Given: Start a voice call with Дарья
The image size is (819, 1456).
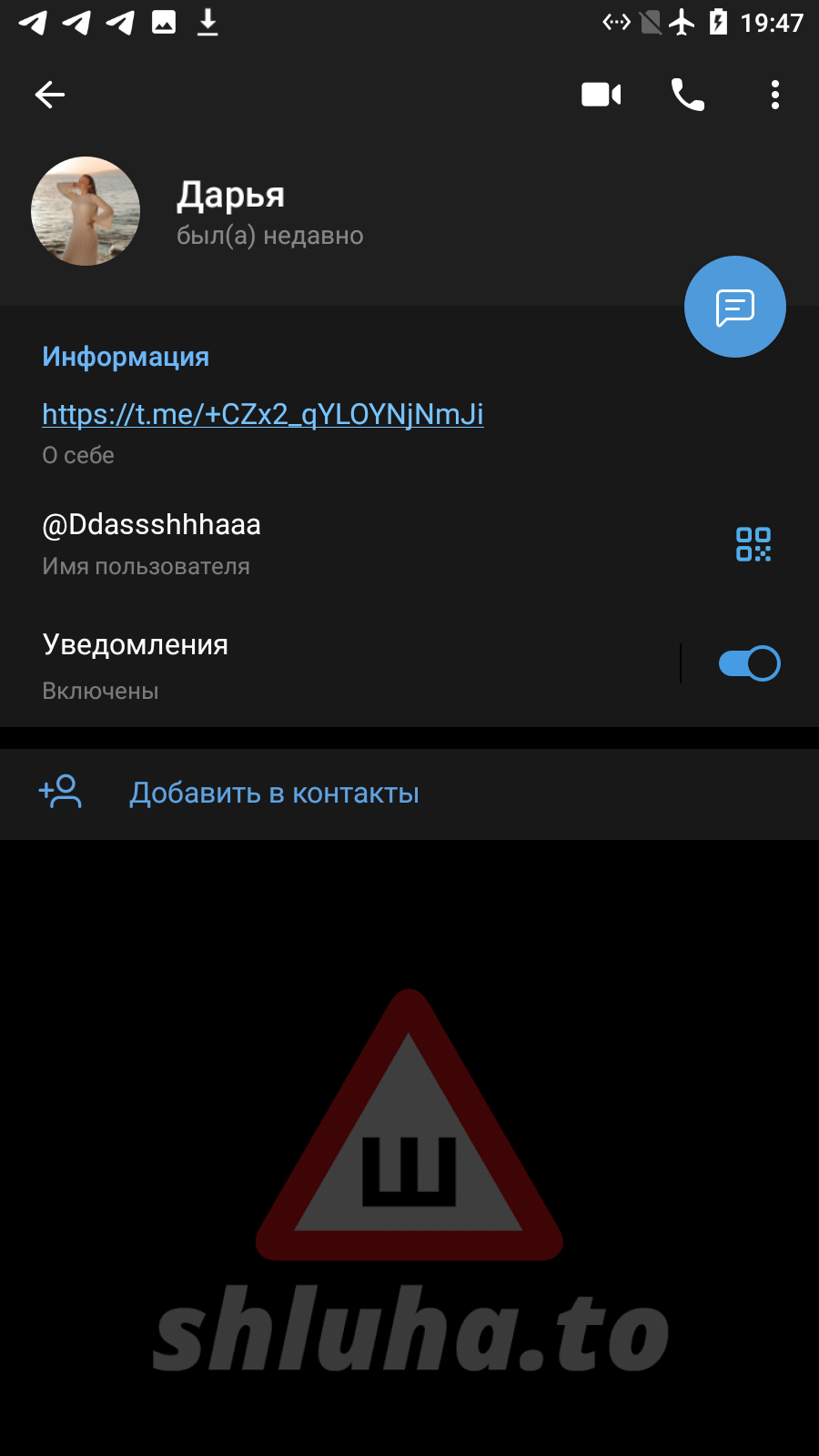Looking at the screenshot, I should click(688, 95).
